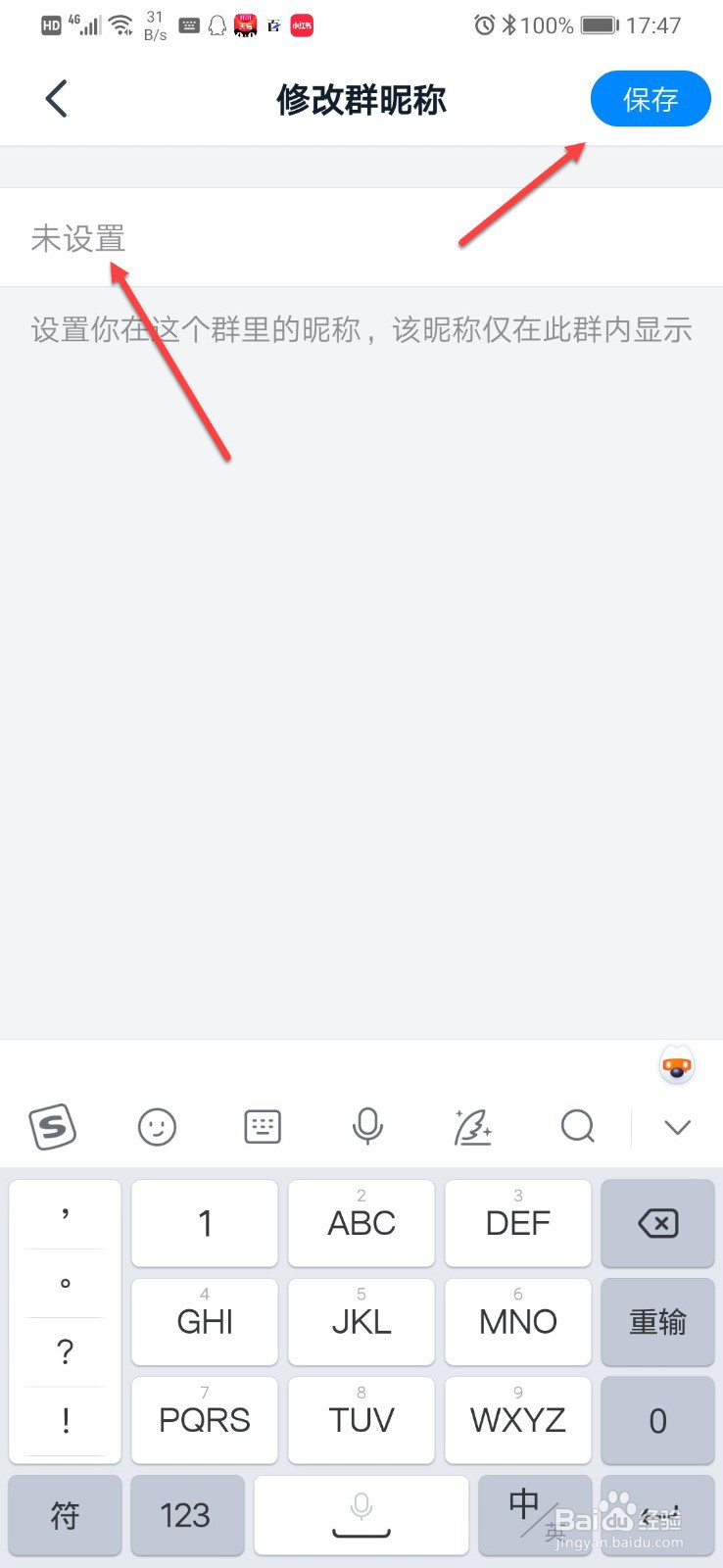The width and height of the screenshot is (723, 1568).
Task: Open the Sogou input method menu
Action: (x=53, y=1127)
